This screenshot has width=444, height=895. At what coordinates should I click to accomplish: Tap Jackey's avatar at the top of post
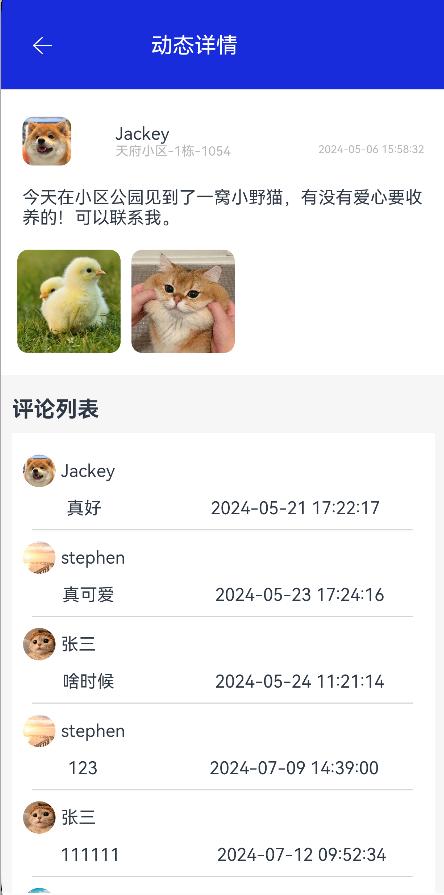pyautogui.click(x=47, y=141)
